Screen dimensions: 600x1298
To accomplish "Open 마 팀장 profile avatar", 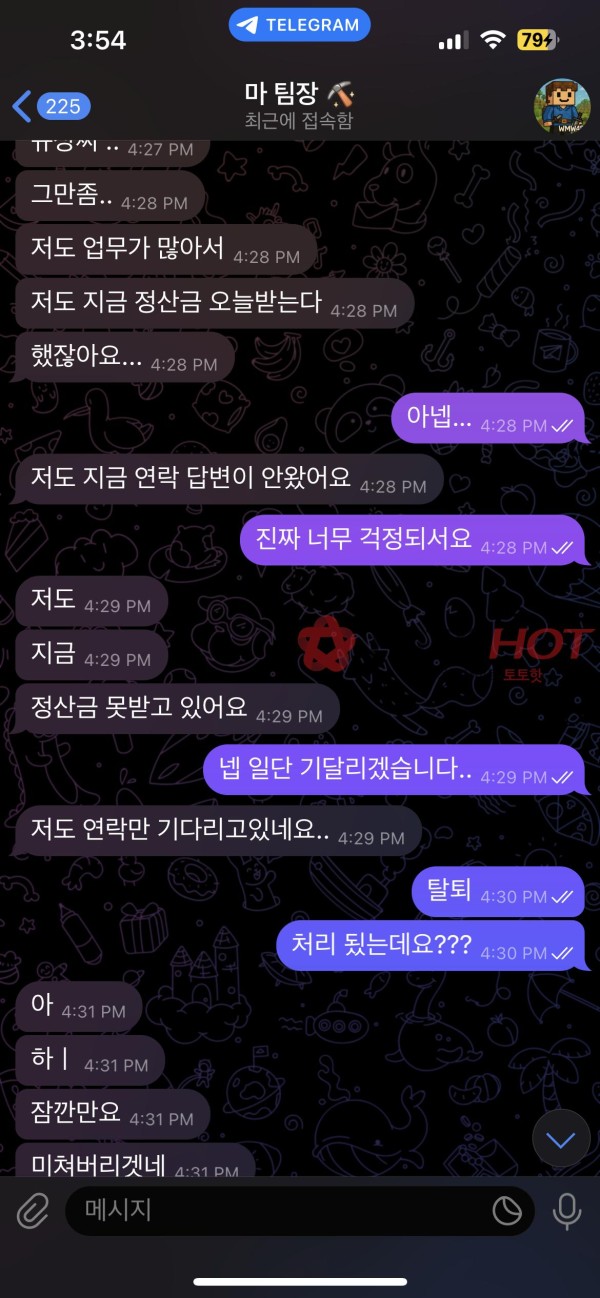I will [x=562, y=106].
